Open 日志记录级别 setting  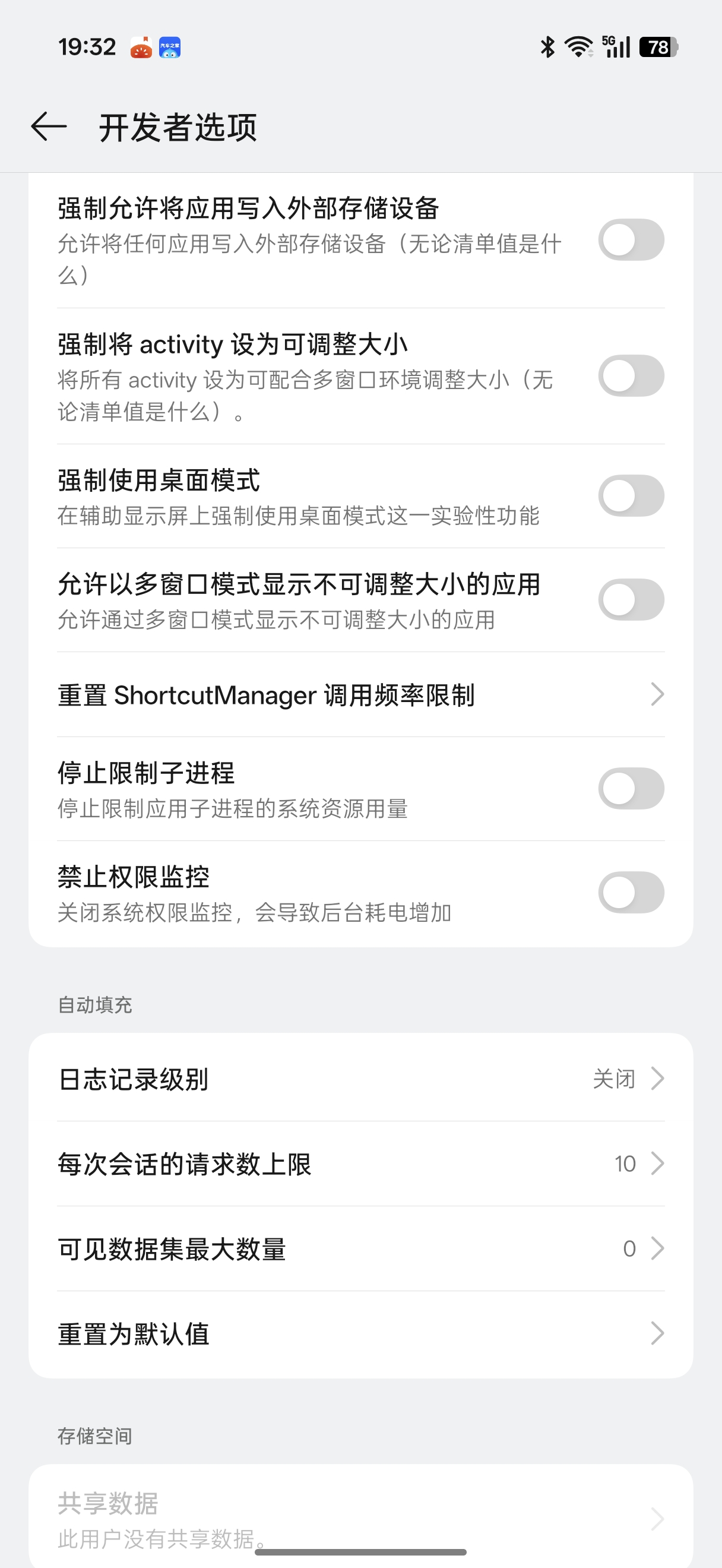click(x=360, y=1079)
